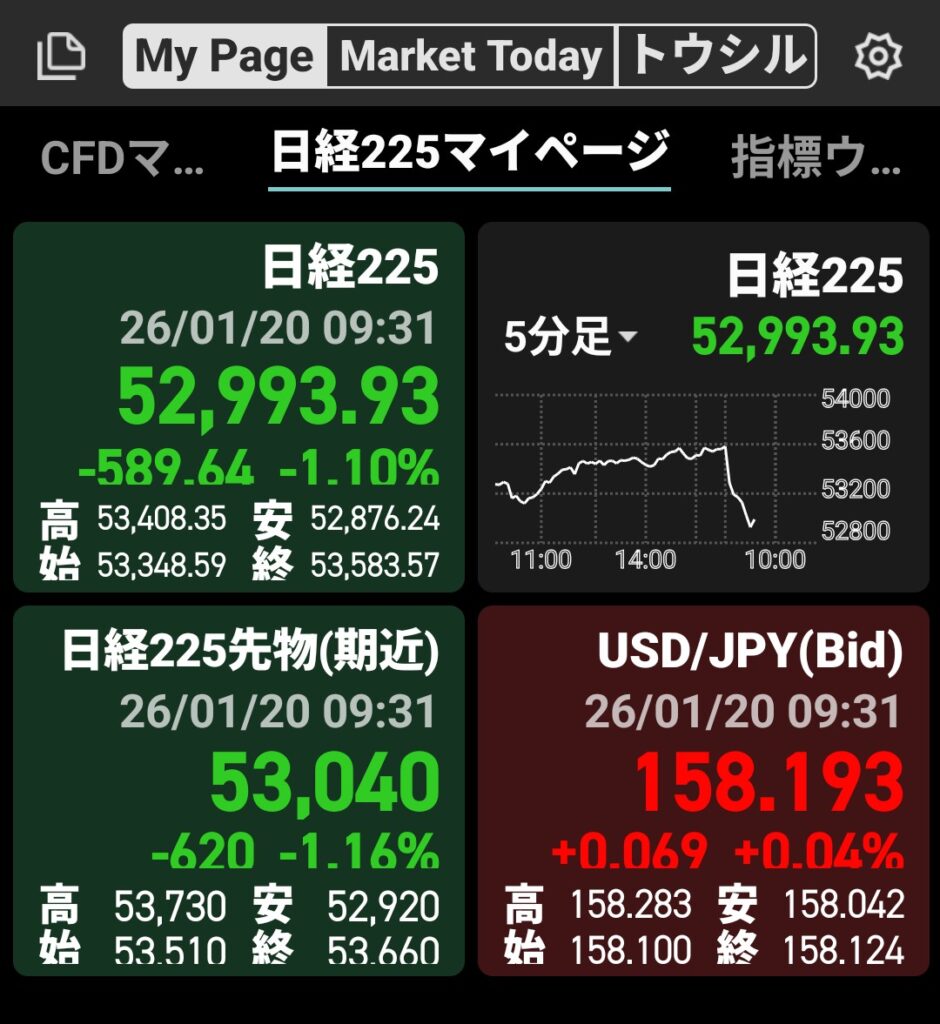Image resolution: width=940 pixels, height=1024 pixels.
Task: Open the USD/JPY(Bid) card
Action: pos(703,790)
